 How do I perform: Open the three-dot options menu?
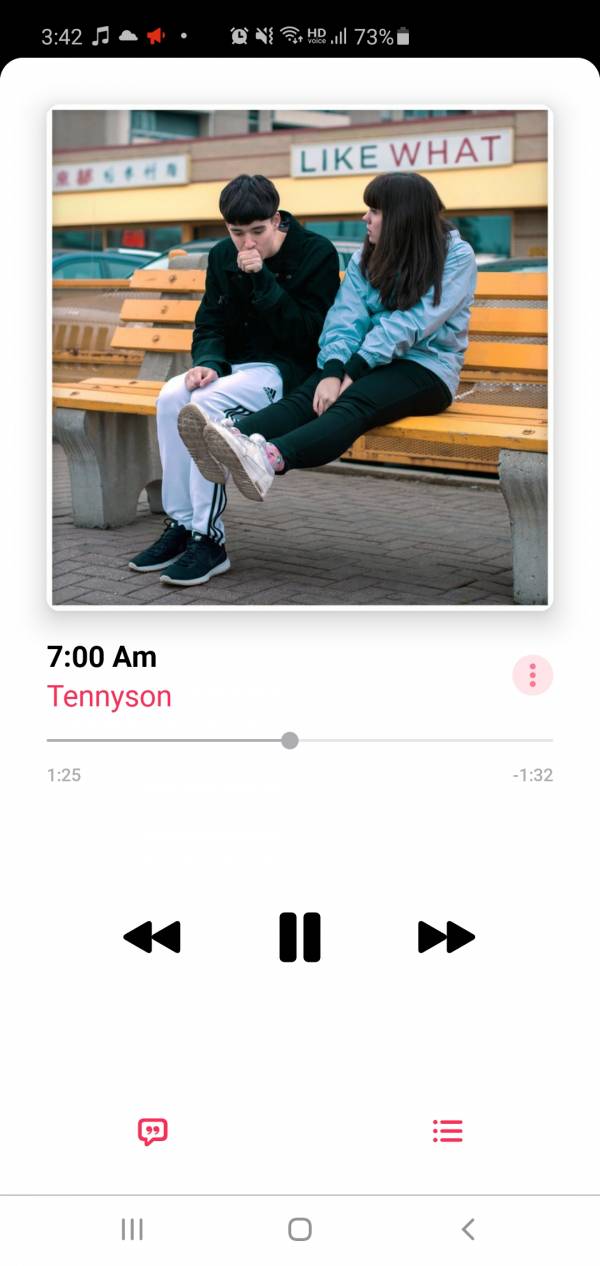point(532,676)
